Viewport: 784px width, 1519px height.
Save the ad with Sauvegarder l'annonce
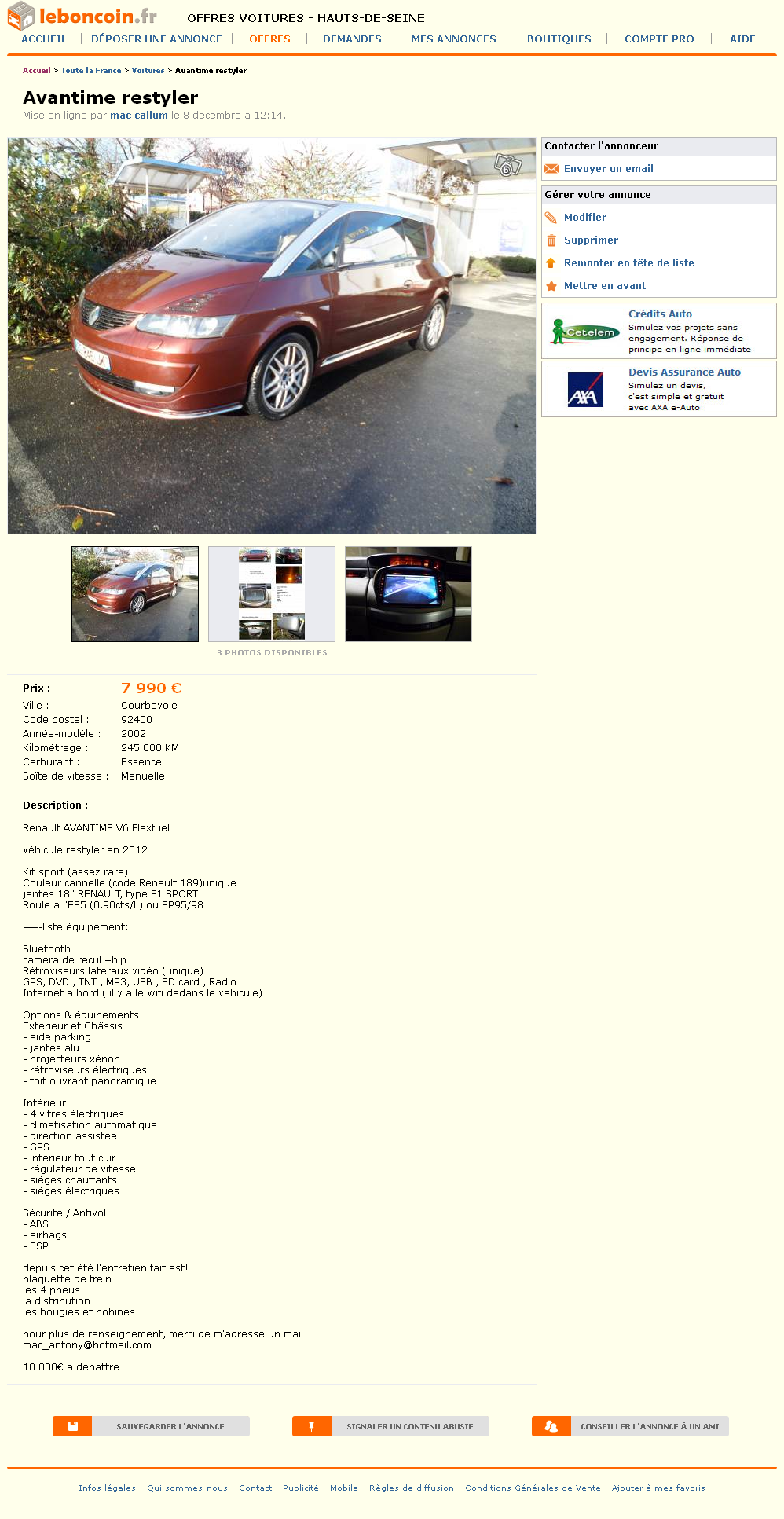151,1426
